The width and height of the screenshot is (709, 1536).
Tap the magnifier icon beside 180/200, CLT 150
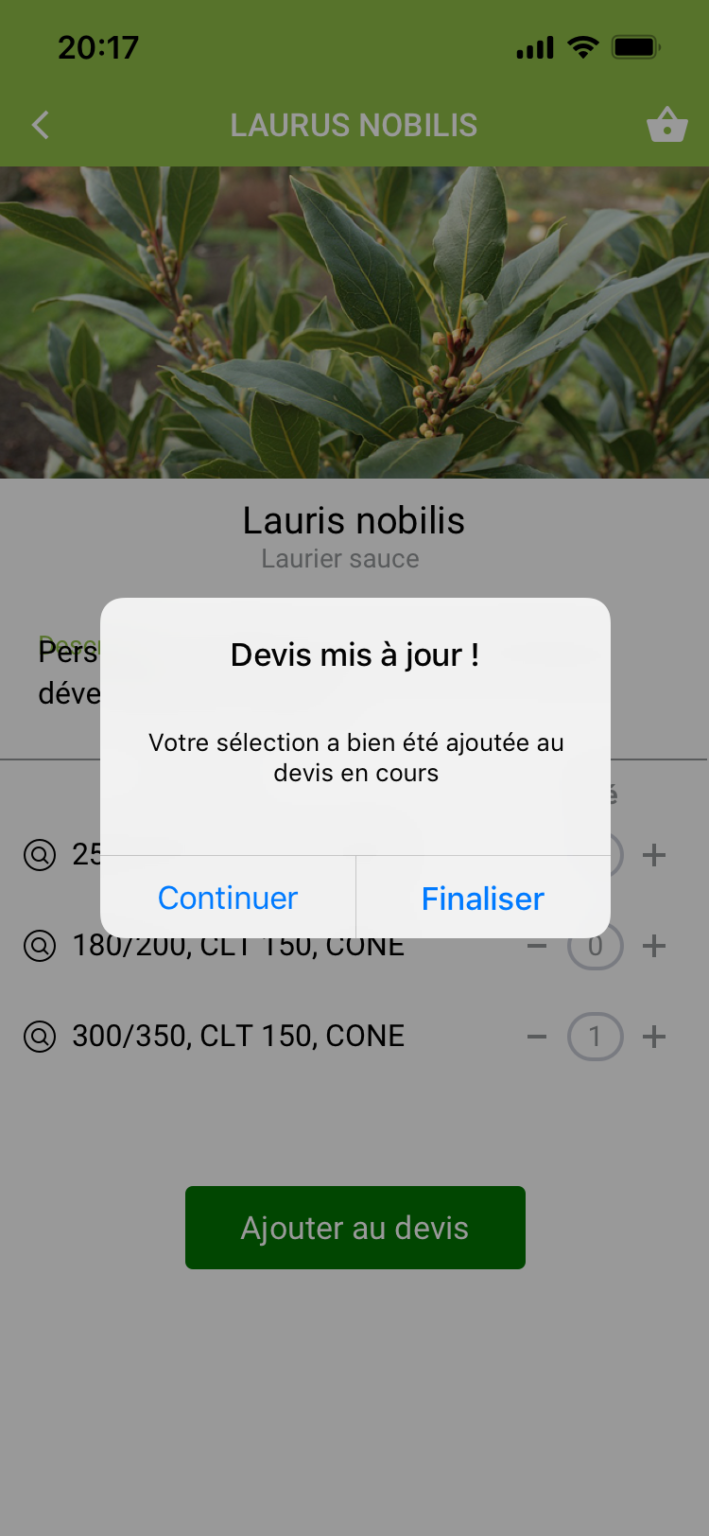point(39,946)
